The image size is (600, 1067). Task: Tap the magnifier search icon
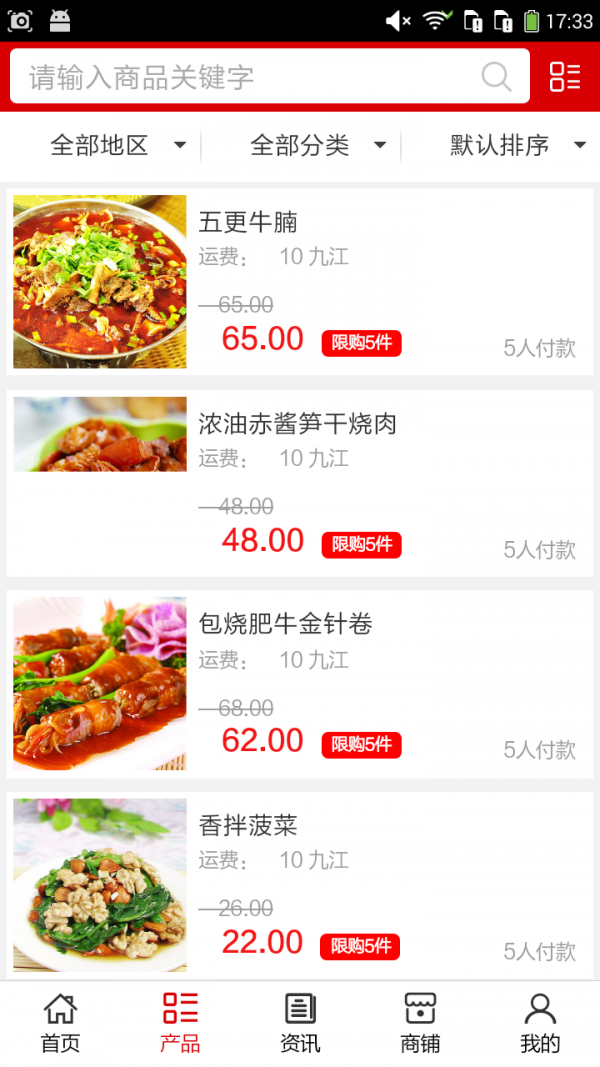[x=496, y=77]
